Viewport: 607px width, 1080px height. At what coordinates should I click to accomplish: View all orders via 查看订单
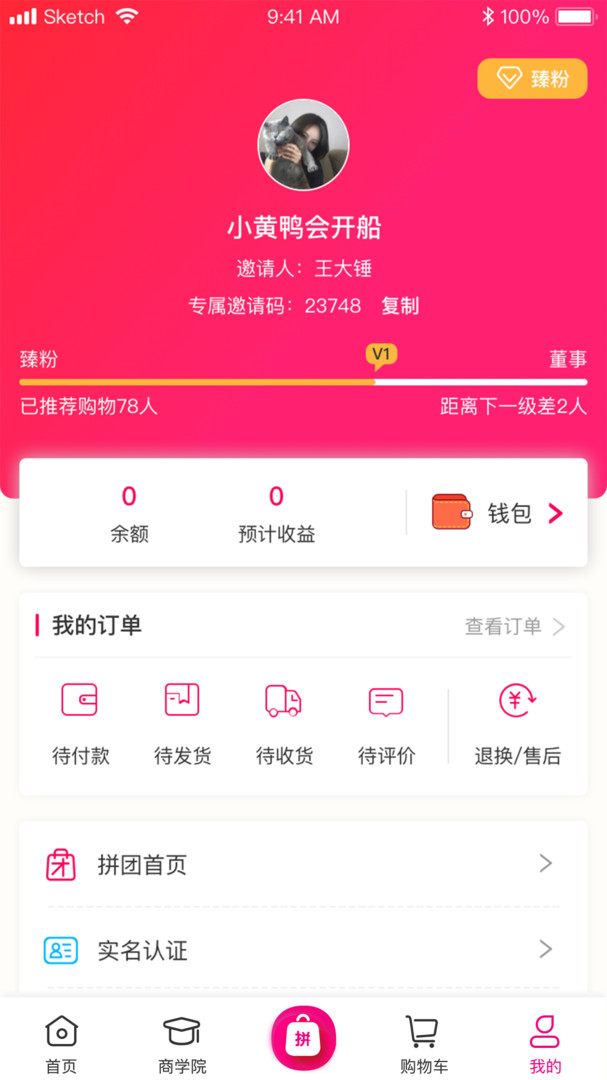point(514,626)
